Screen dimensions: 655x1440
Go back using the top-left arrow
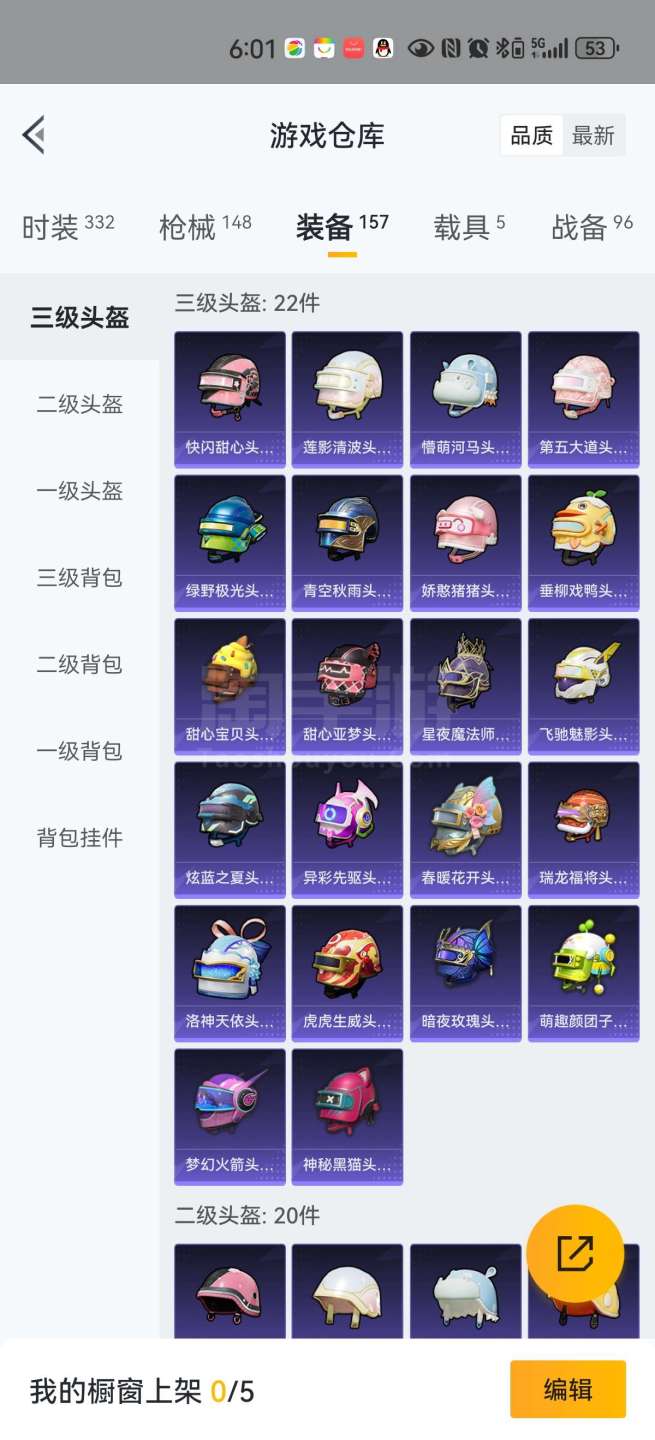[x=35, y=135]
